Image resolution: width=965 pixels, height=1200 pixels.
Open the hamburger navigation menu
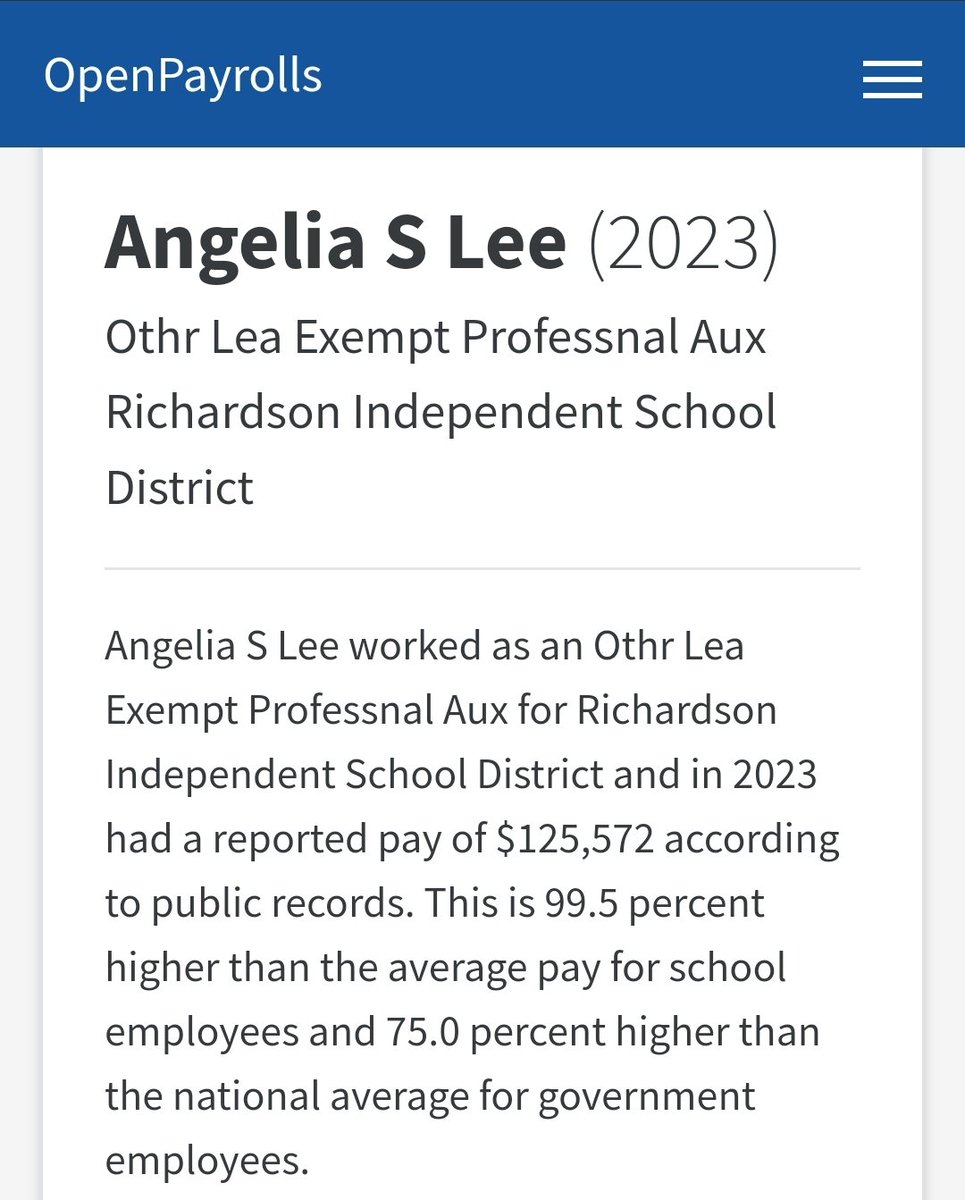point(892,78)
